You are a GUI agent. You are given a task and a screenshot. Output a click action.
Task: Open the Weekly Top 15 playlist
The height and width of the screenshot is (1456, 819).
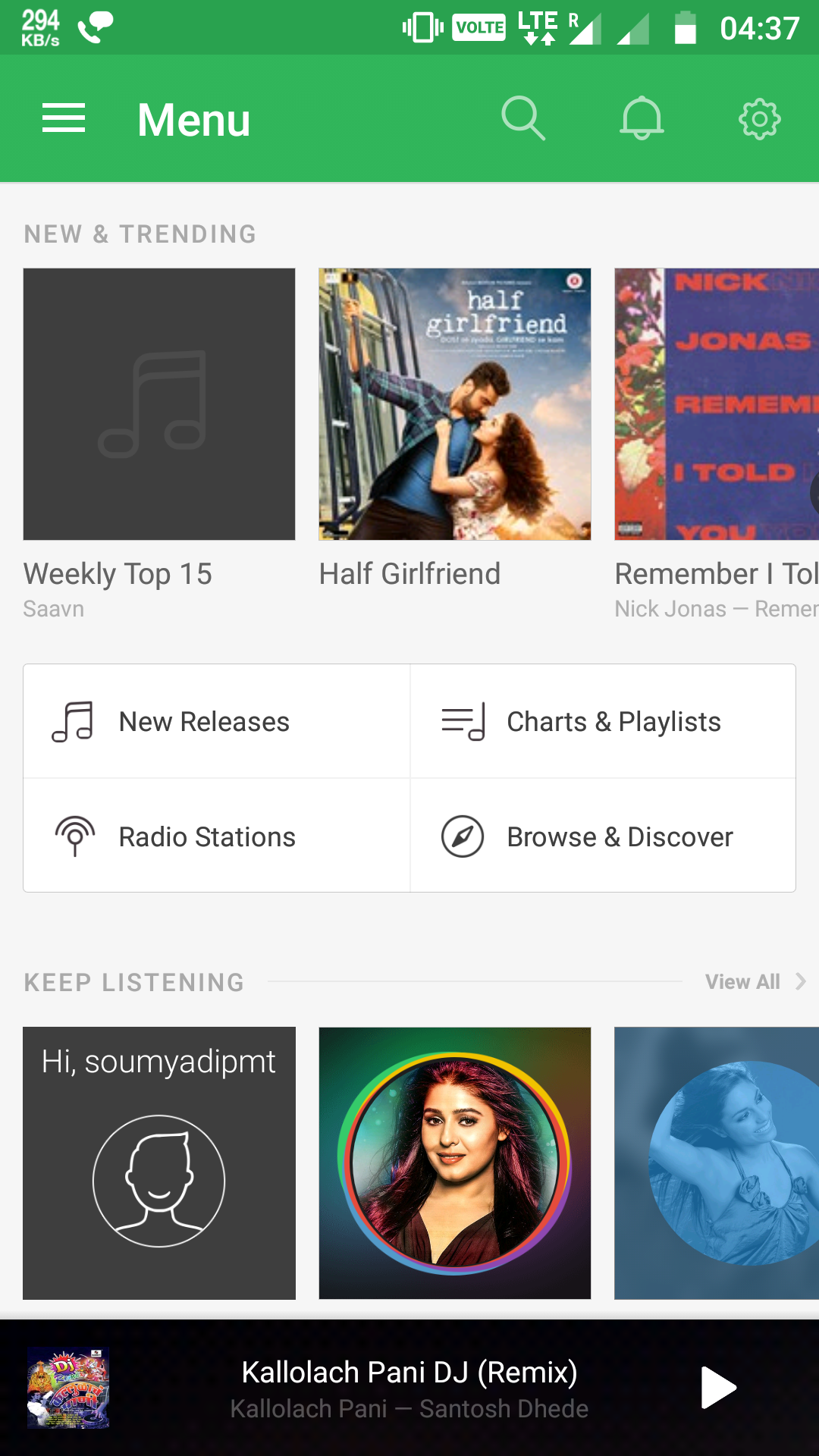[x=159, y=404]
